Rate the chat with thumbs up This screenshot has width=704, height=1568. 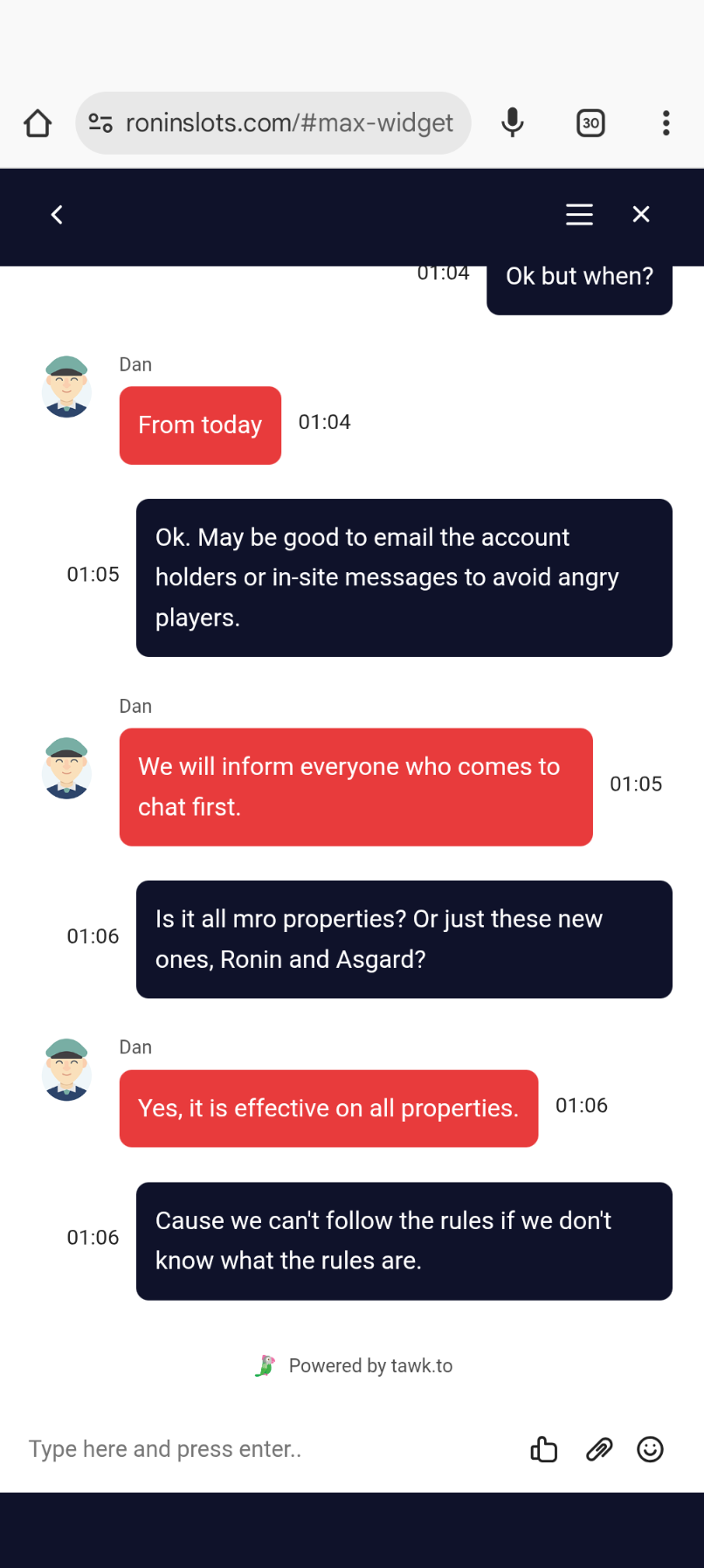point(543,1449)
